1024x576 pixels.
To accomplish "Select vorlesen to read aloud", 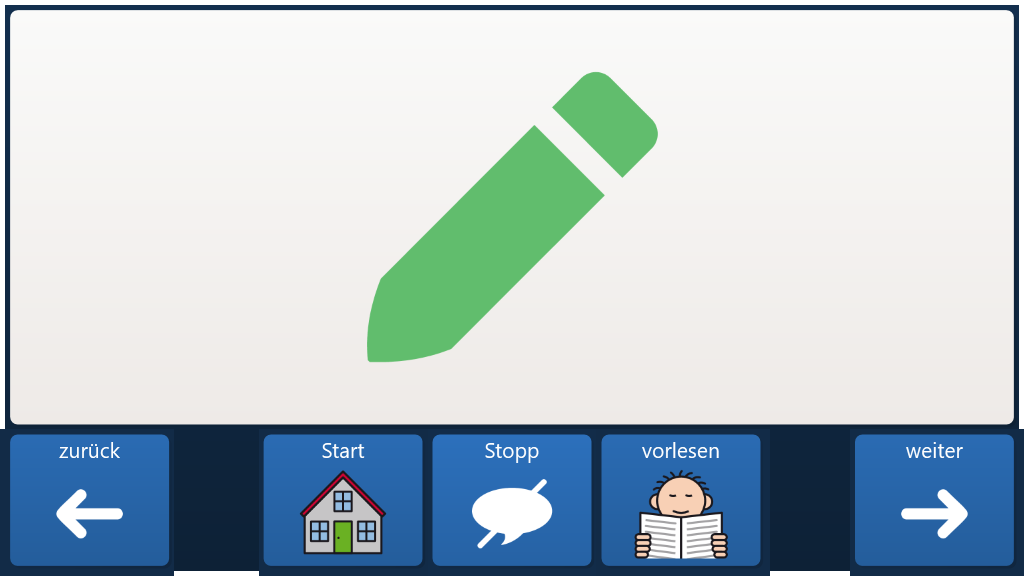I will (x=681, y=500).
